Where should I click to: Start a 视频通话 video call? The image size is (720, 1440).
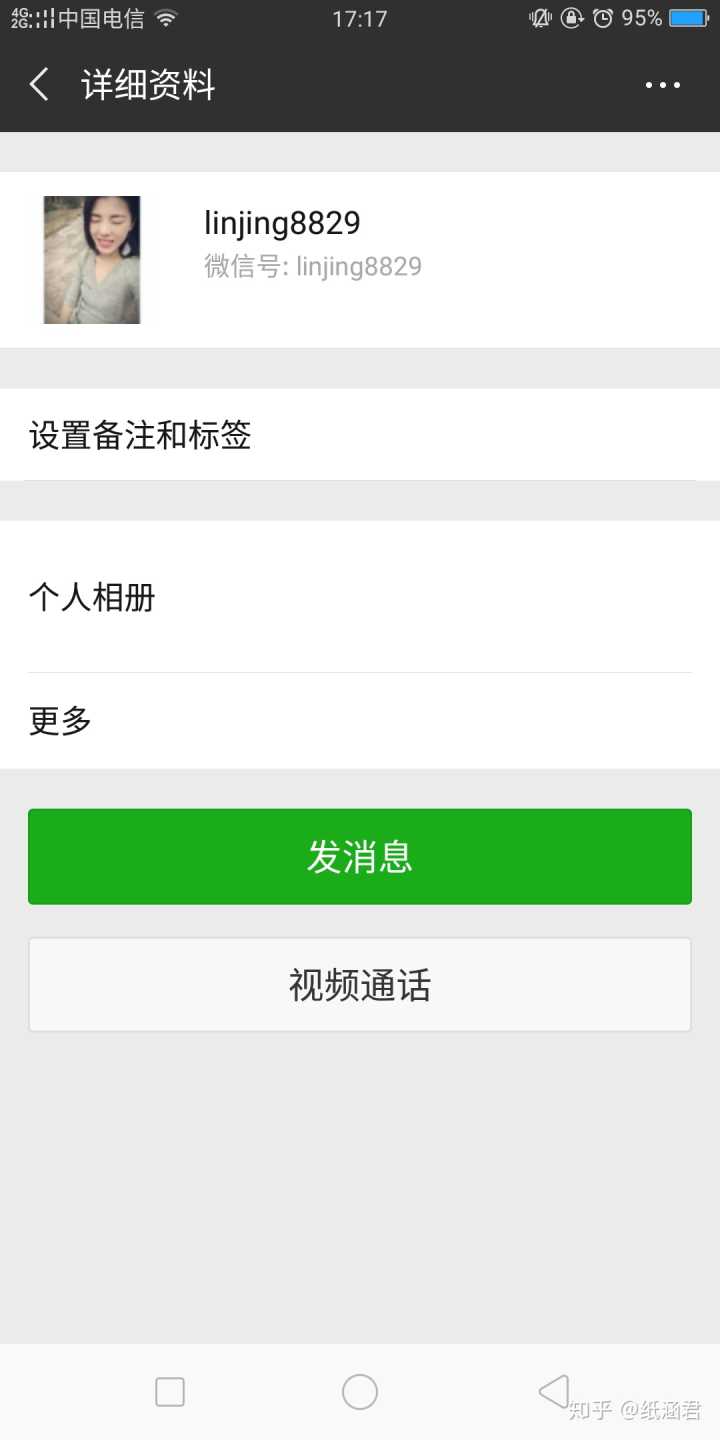[x=360, y=985]
